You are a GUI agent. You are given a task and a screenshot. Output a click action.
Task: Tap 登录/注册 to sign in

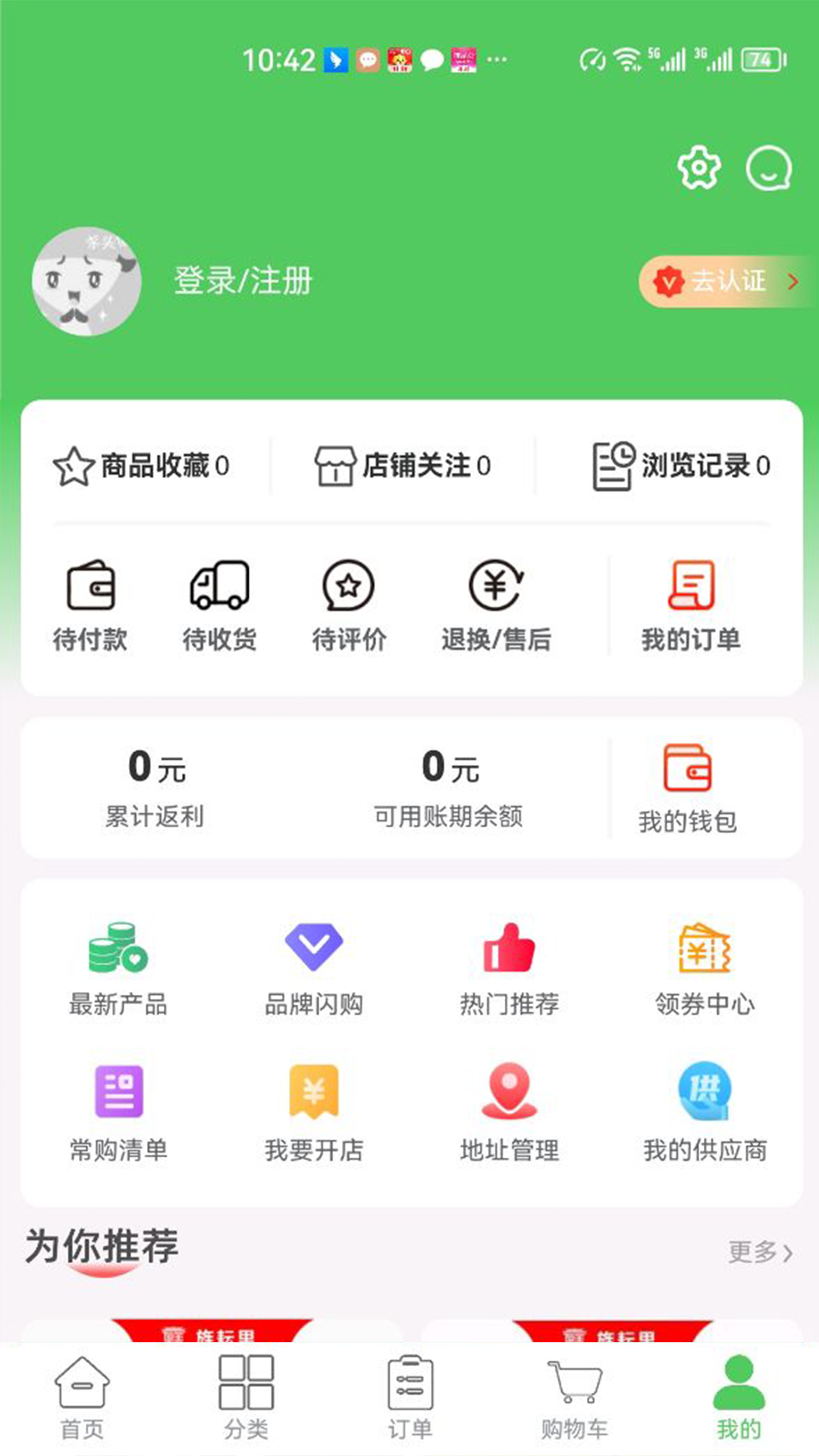pyautogui.click(x=243, y=281)
